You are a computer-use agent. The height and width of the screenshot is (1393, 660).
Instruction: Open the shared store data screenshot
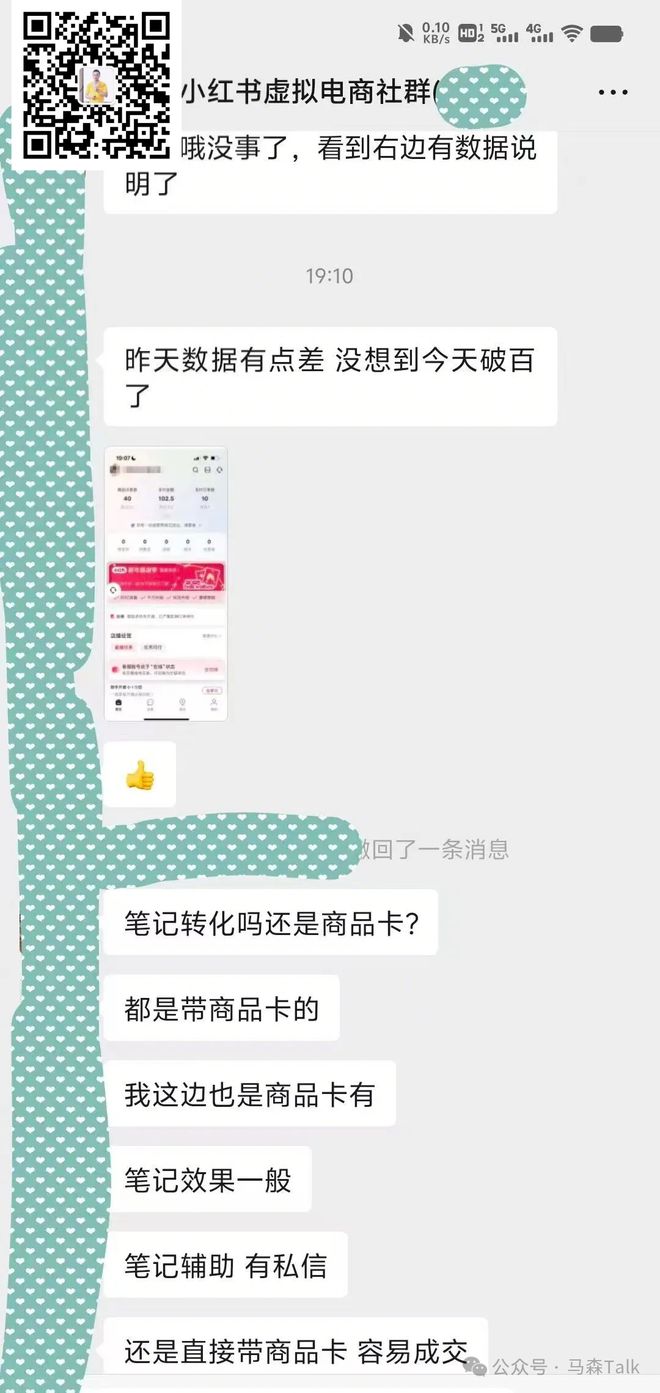point(166,584)
